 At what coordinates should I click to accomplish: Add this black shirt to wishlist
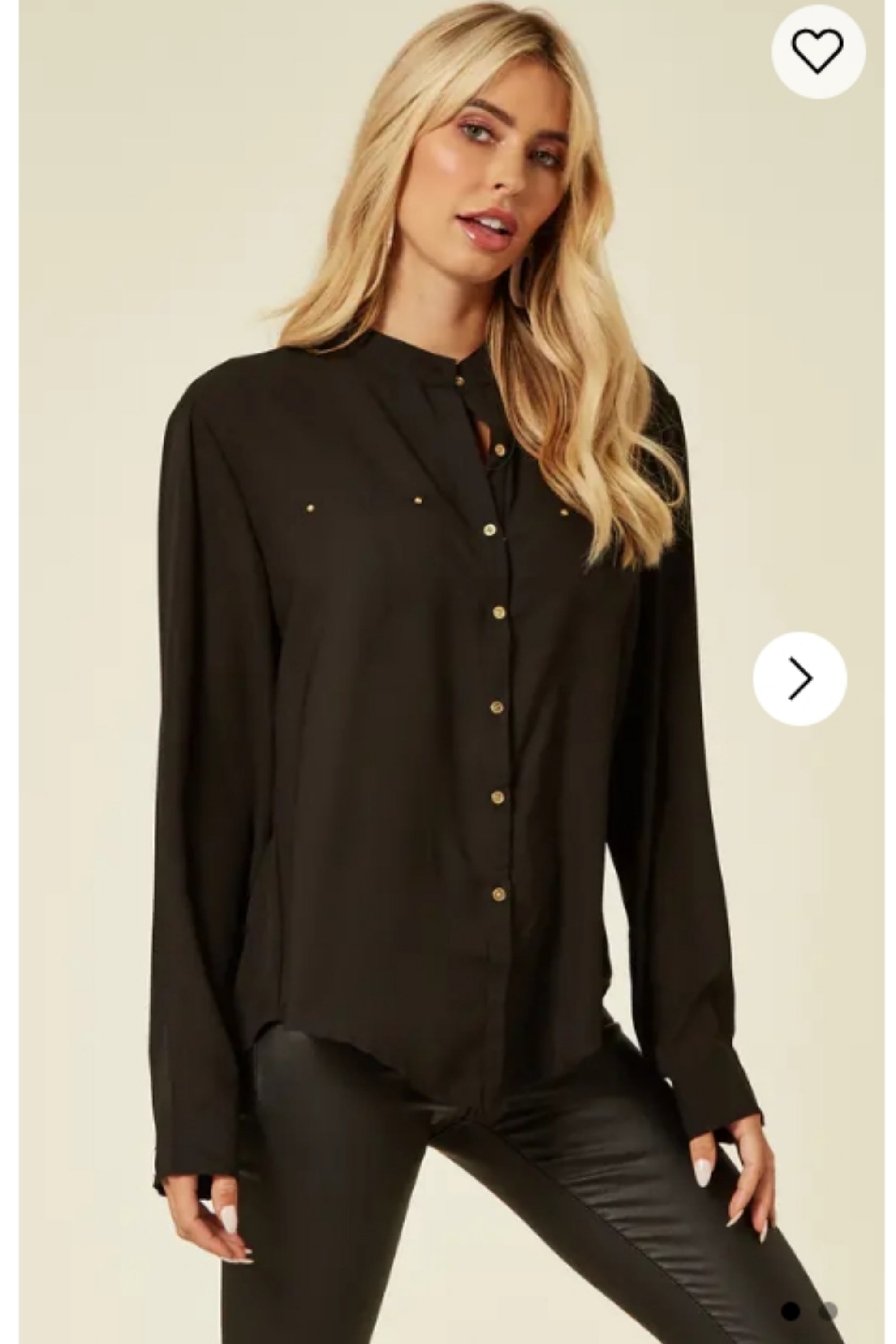click(x=818, y=52)
